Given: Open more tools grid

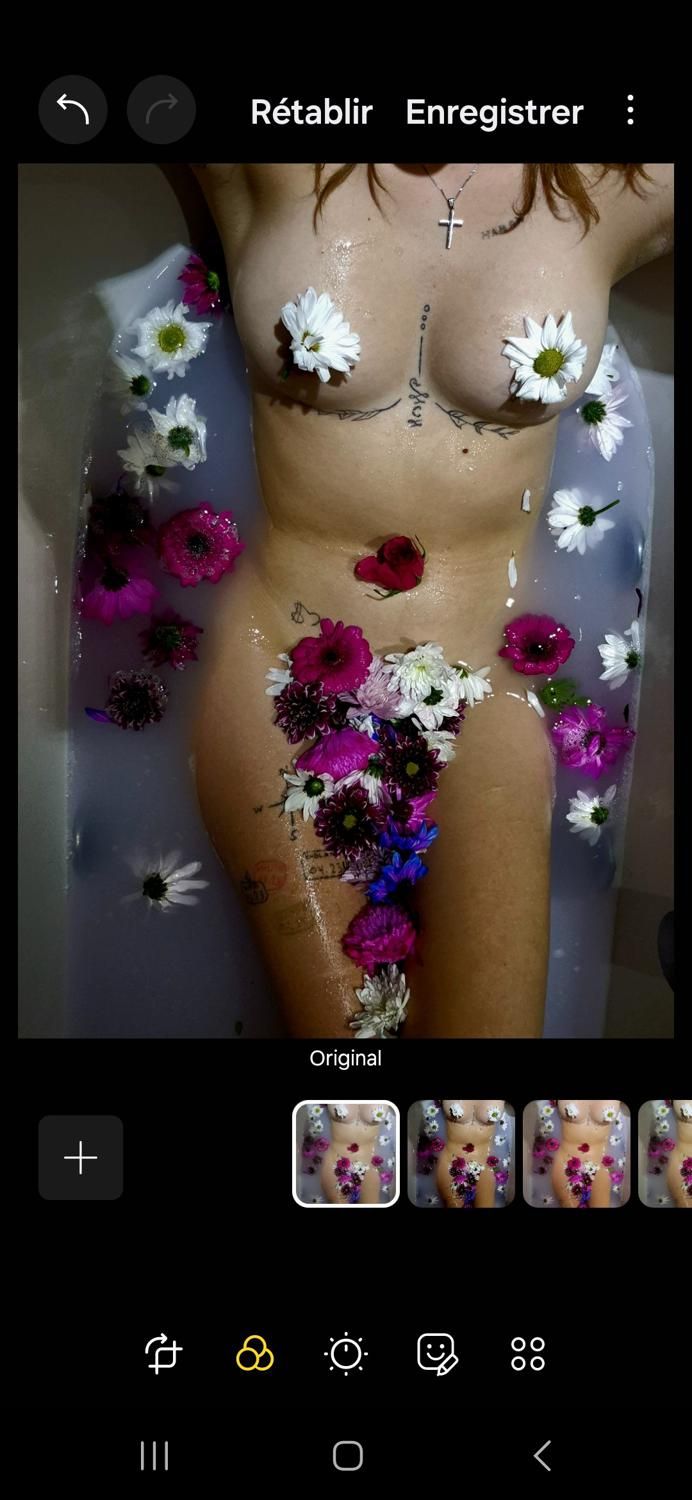Looking at the screenshot, I should 528,1354.
